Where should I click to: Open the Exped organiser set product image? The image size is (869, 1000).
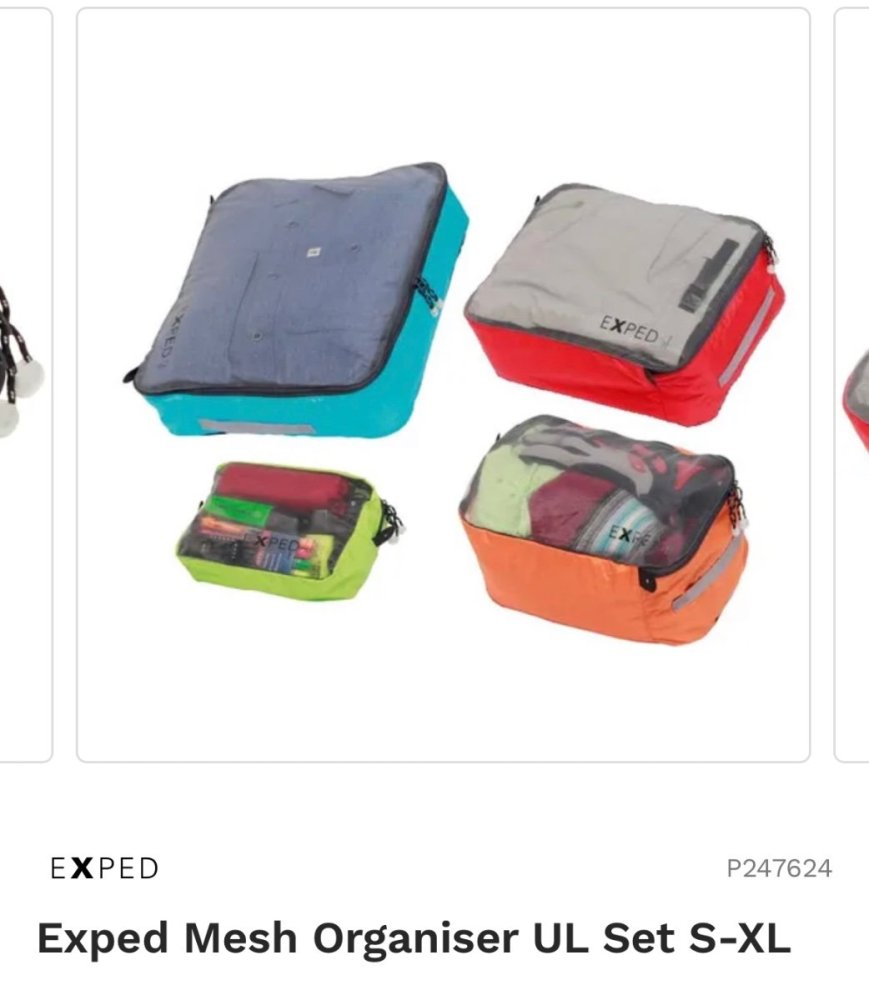coord(443,385)
